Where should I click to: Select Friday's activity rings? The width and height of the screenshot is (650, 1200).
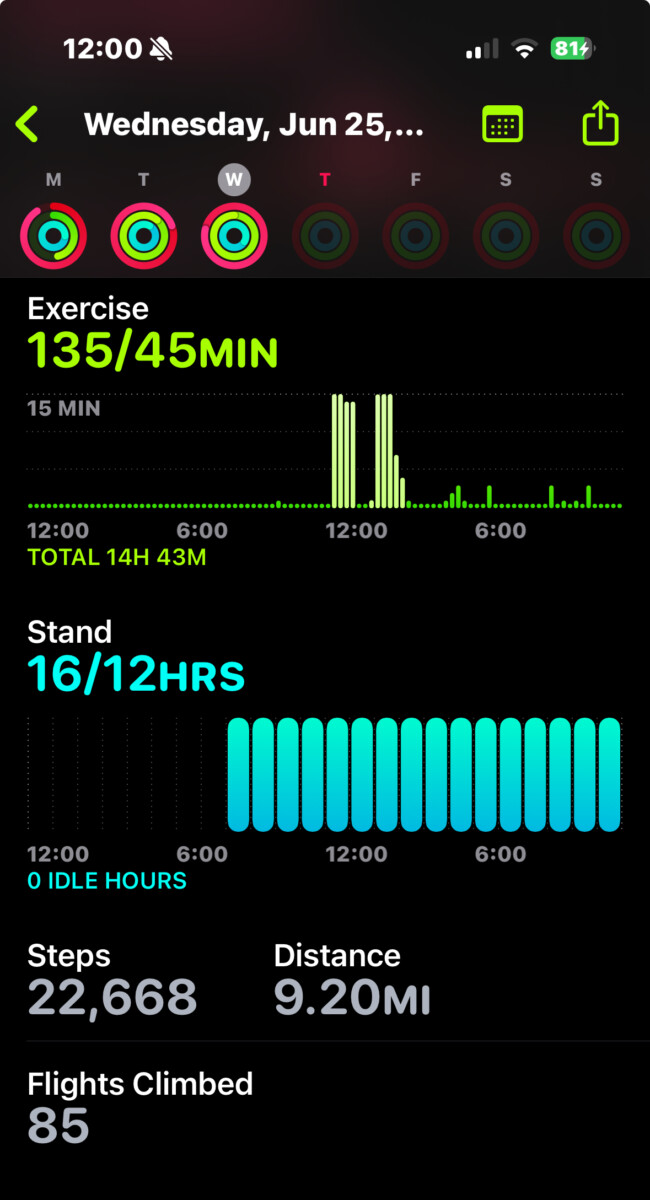(x=415, y=236)
